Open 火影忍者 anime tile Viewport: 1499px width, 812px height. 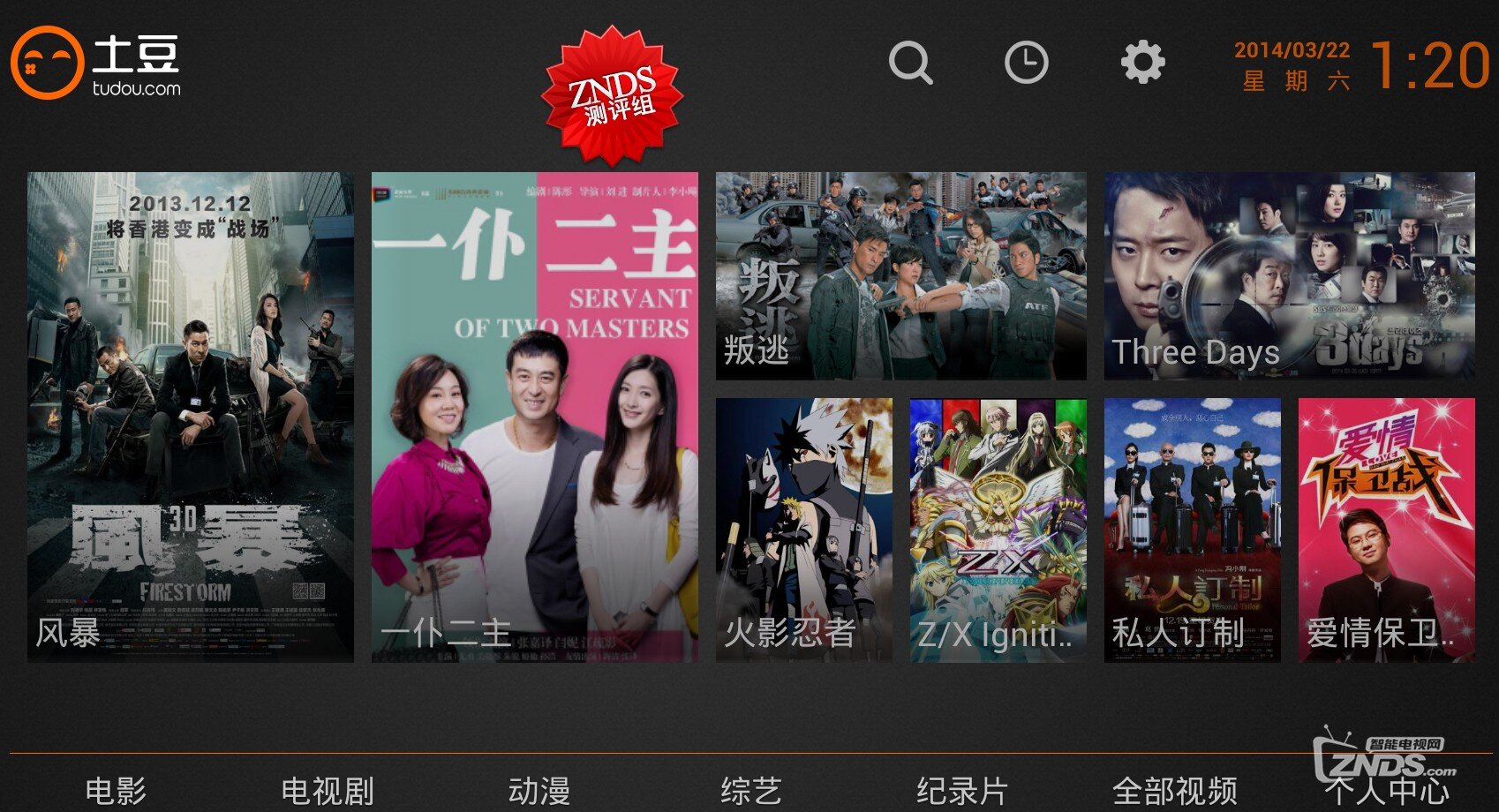point(803,530)
